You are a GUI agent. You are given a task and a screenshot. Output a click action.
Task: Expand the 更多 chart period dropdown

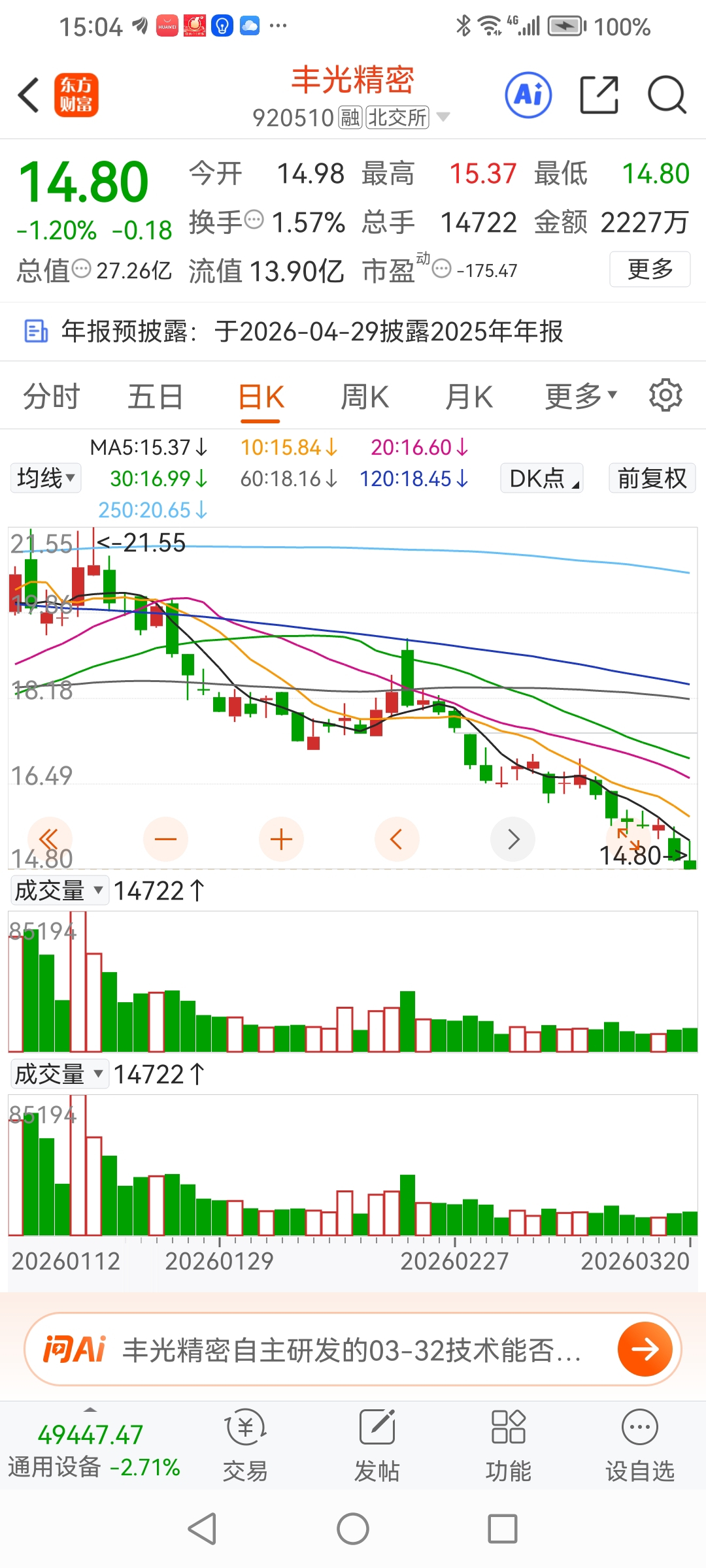point(581,396)
